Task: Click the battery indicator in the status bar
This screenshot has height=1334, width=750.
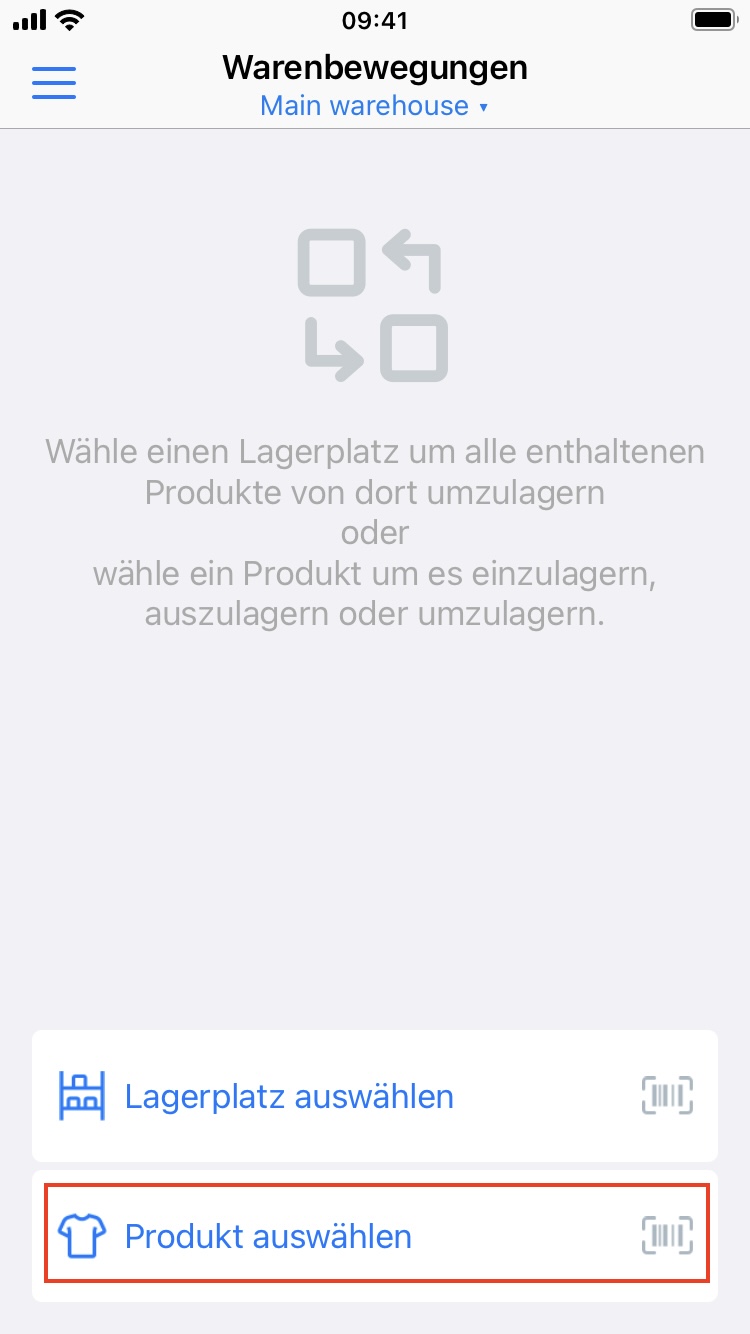Action: [x=712, y=19]
